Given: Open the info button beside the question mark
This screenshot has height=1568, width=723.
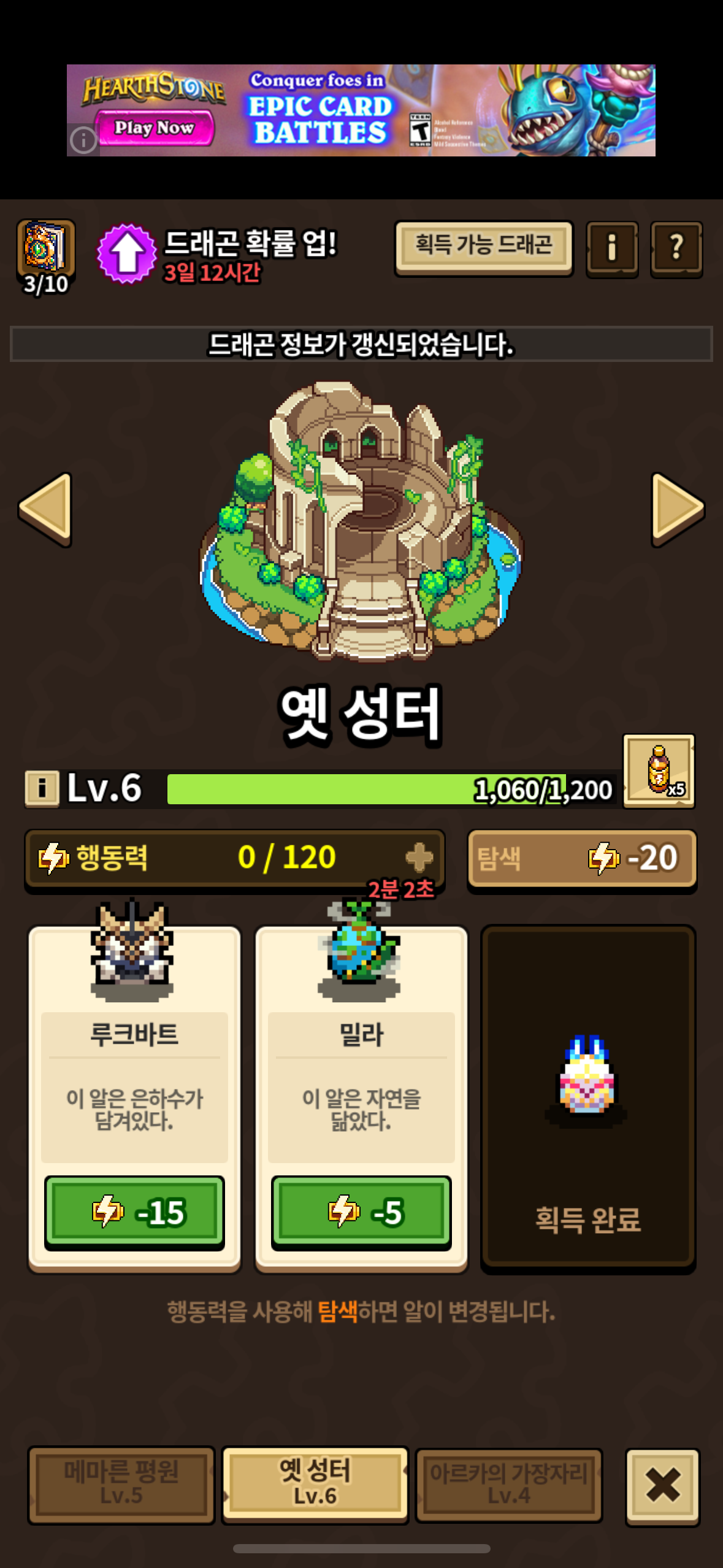Looking at the screenshot, I should tap(612, 249).
